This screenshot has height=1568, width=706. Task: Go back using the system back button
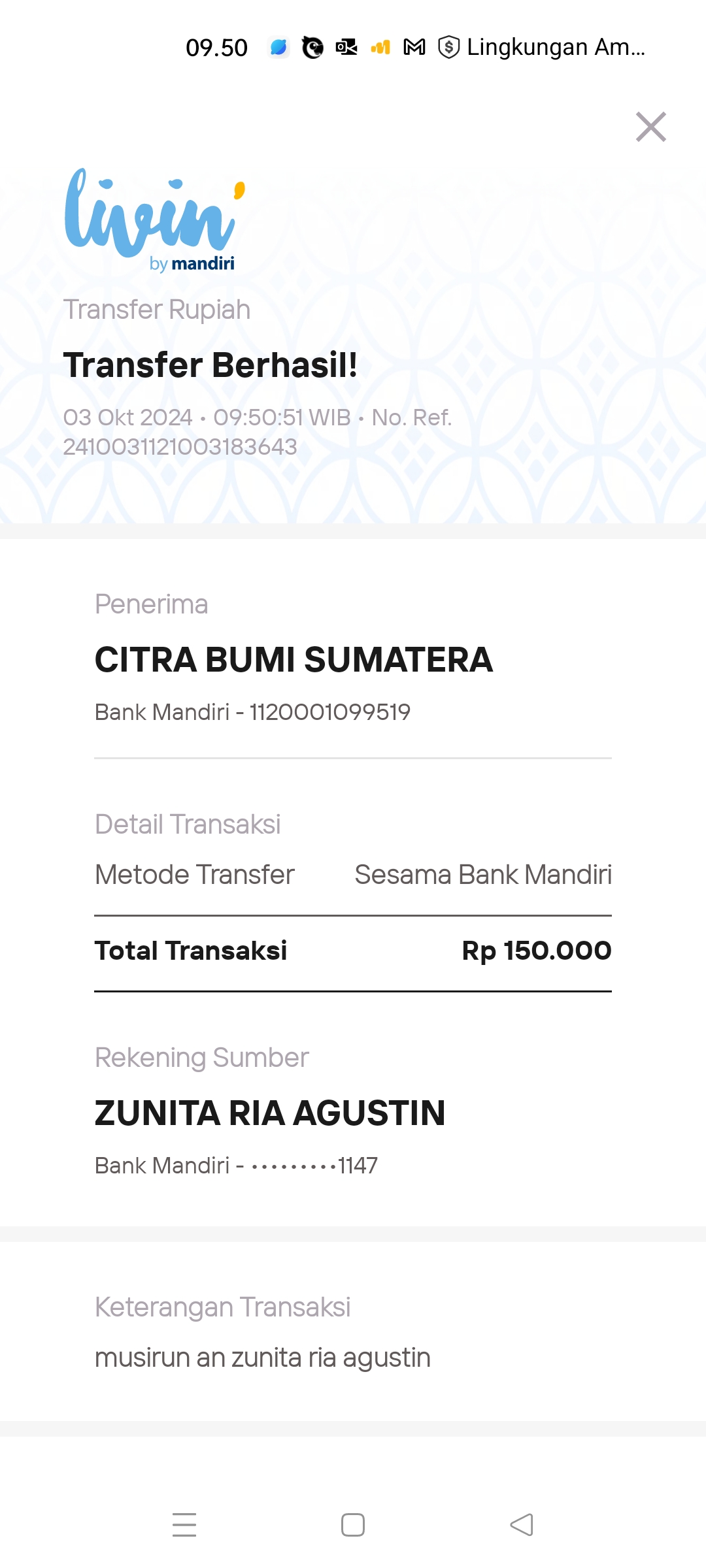pyautogui.click(x=522, y=1525)
